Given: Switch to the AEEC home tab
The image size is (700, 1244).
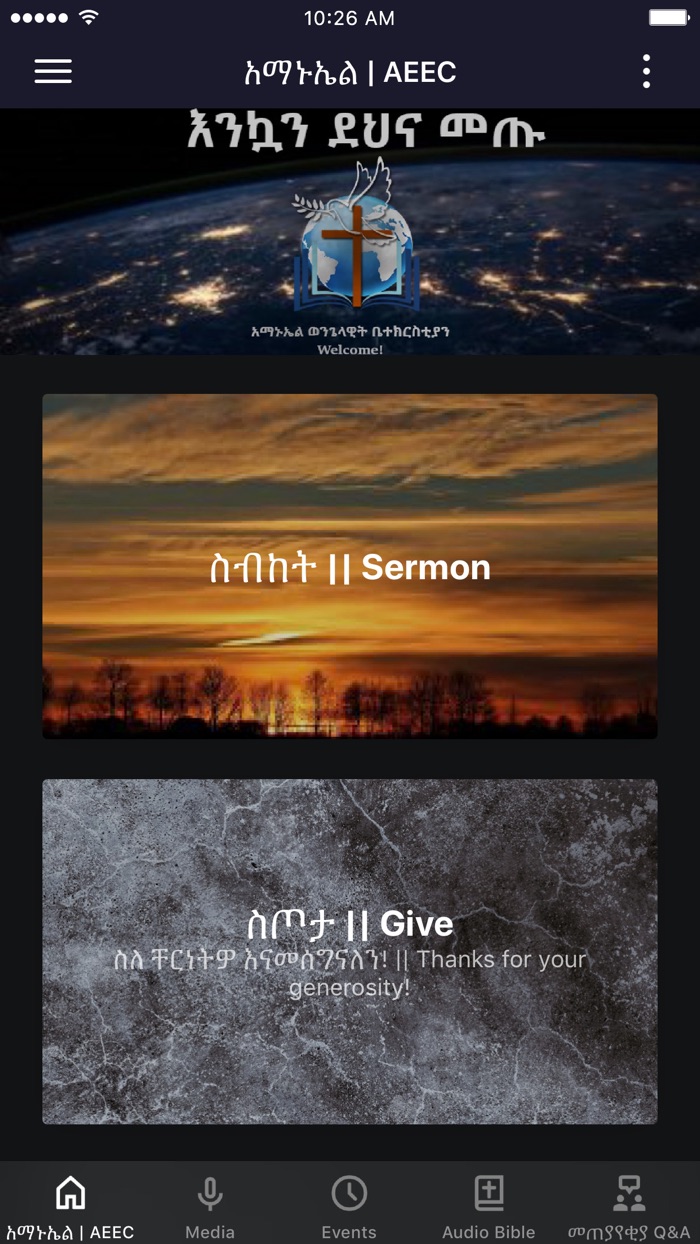Looking at the screenshot, I should [x=70, y=1204].
